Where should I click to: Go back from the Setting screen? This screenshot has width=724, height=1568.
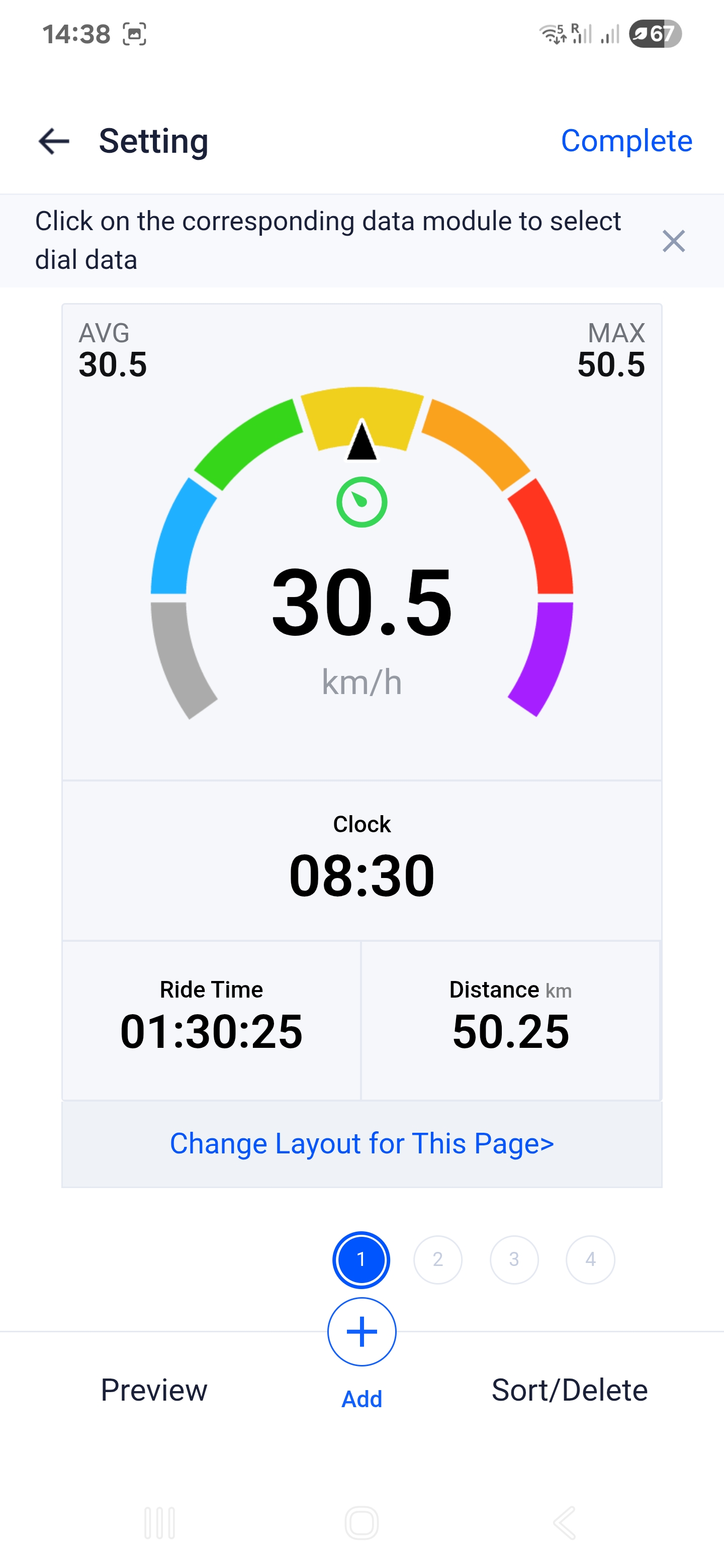tap(54, 141)
